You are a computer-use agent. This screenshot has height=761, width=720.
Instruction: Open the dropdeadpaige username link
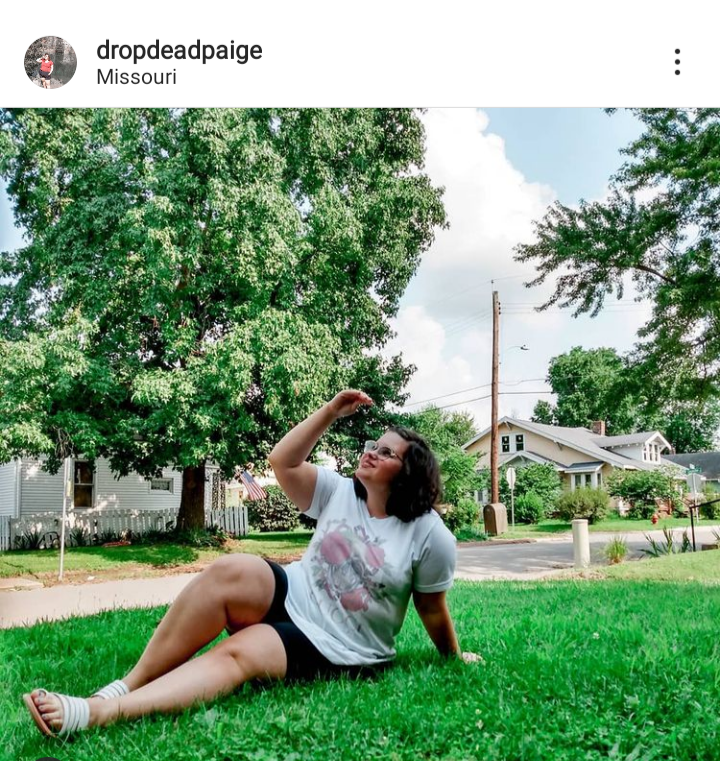pos(179,50)
